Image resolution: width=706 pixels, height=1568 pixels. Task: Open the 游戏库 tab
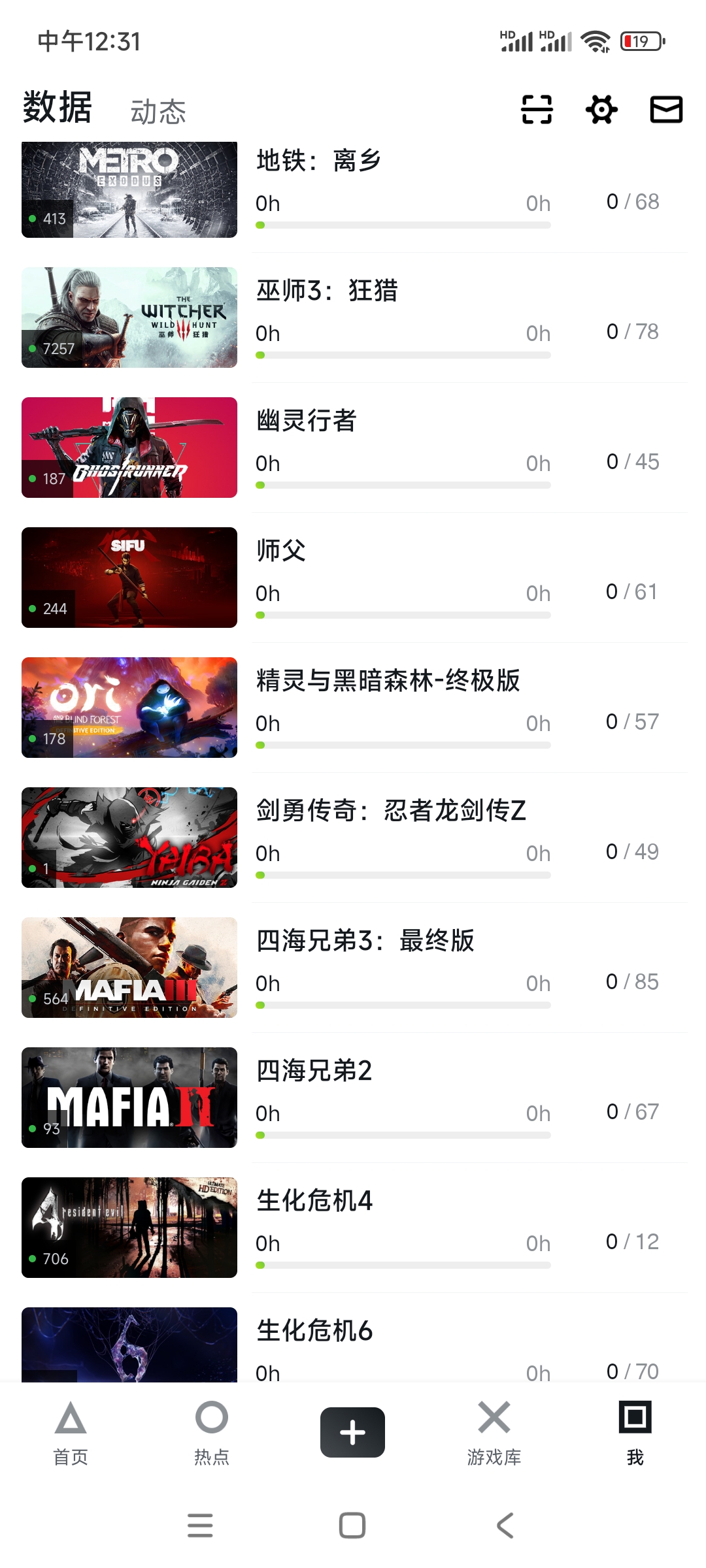494,1432
